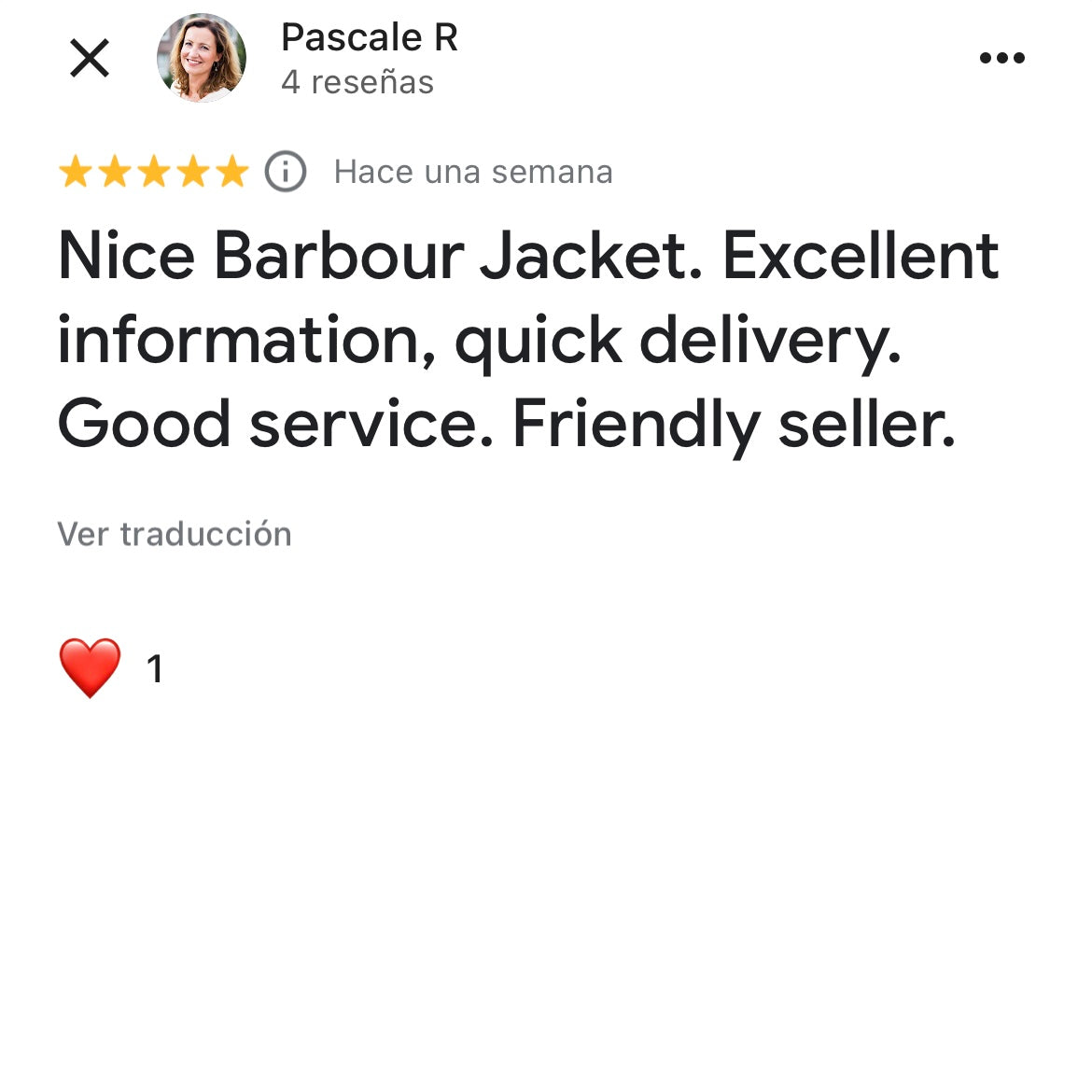Tap the info icon beside the stars
This screenshot has width=1092, height=1092.
point(286,172)
